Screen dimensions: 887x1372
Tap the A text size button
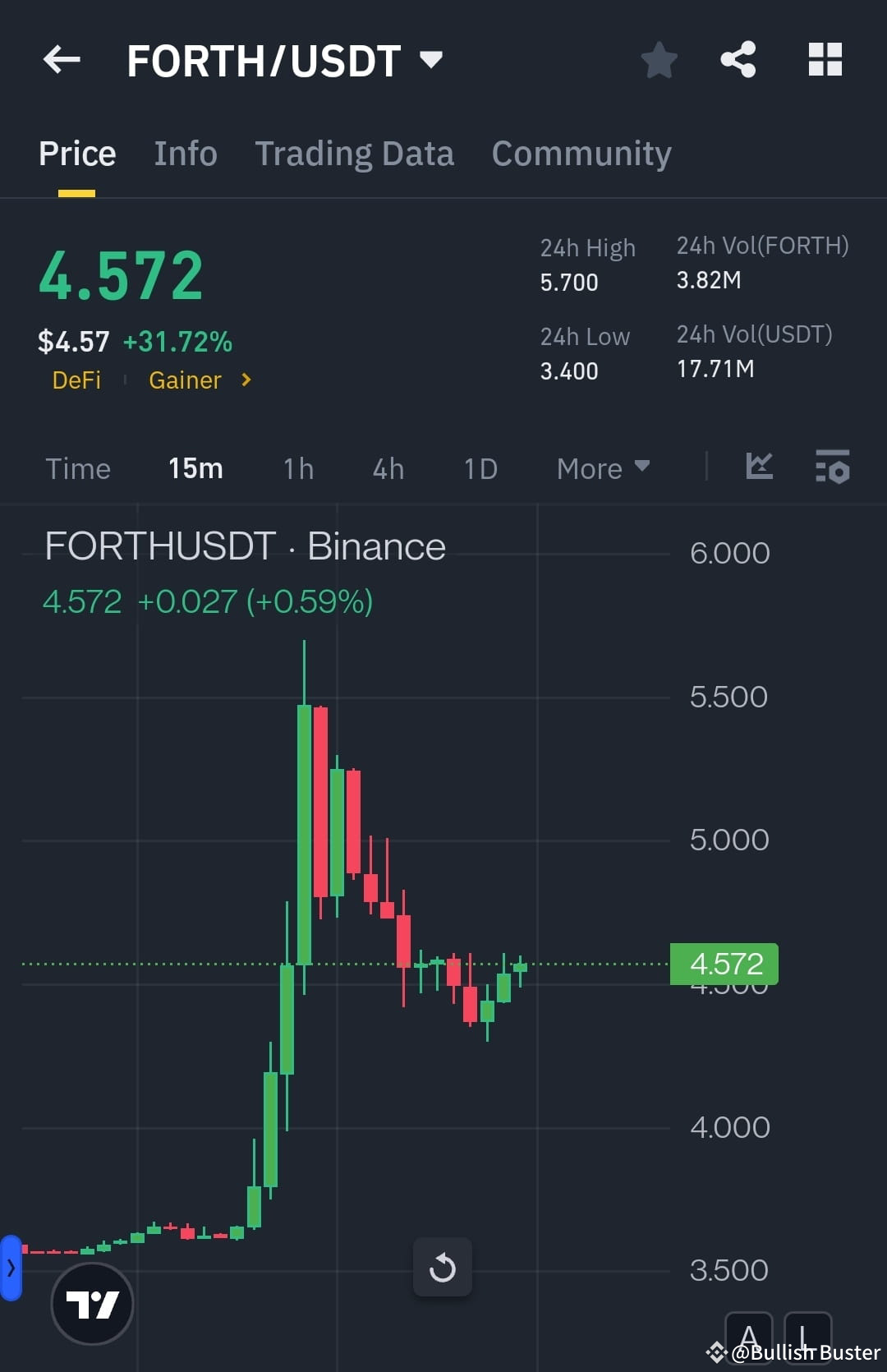point(750,1339)
